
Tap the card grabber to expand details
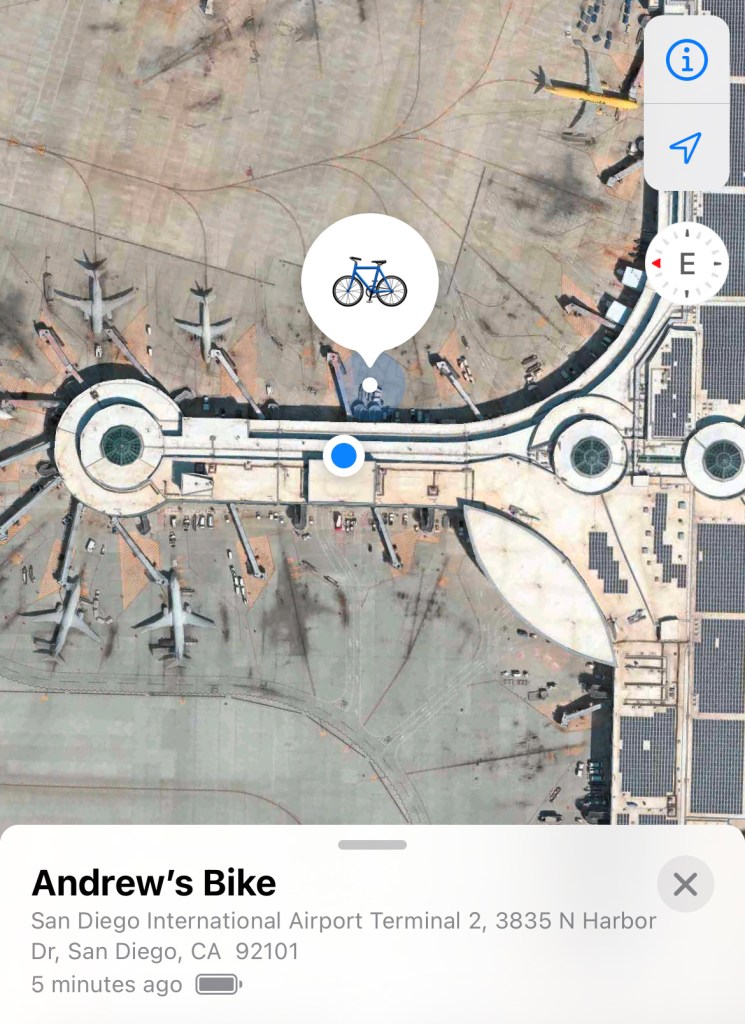click(372, 845)
